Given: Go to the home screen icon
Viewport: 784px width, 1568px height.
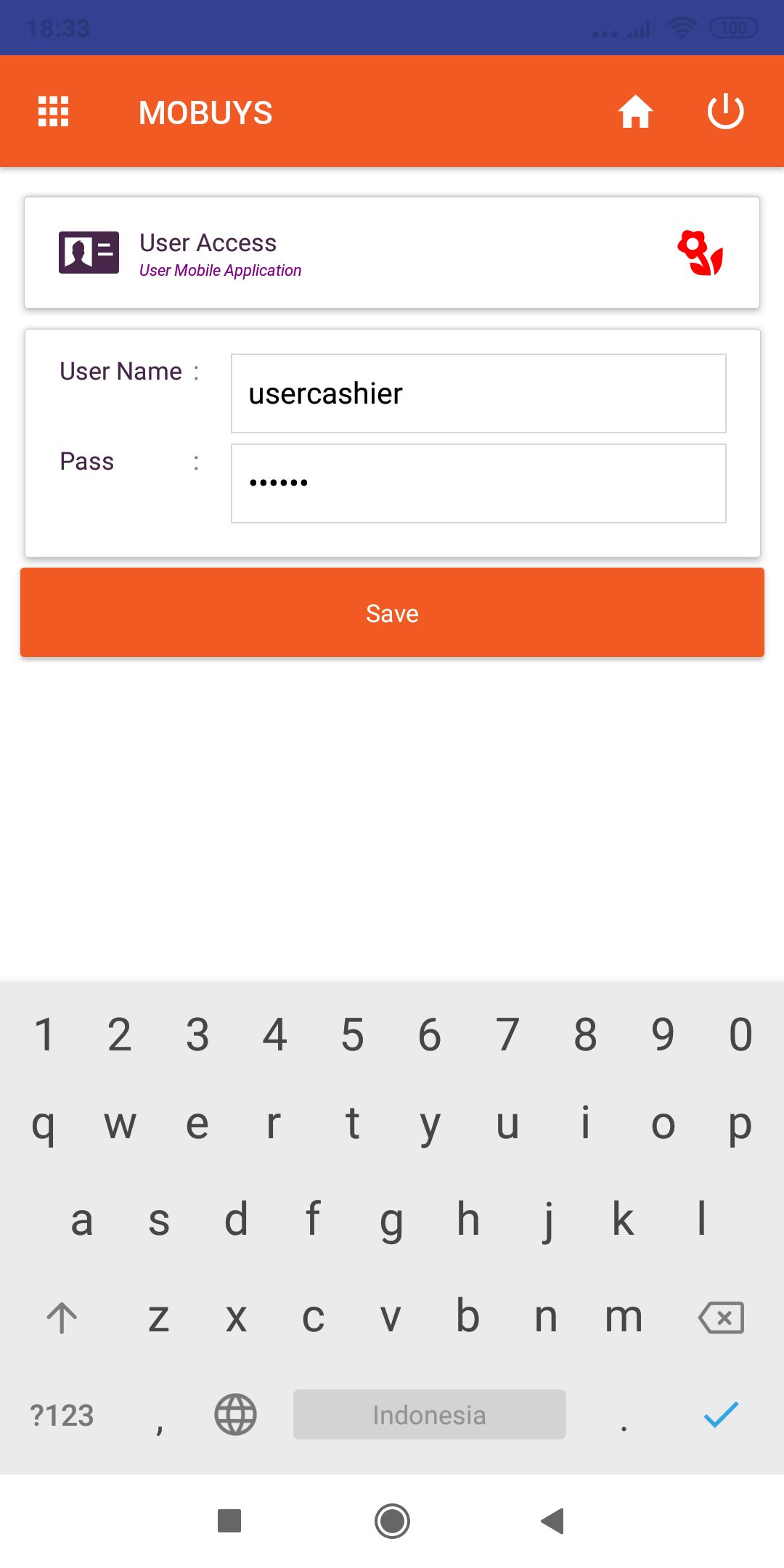Looking at the screenshot, I should (x=635, y=112).
